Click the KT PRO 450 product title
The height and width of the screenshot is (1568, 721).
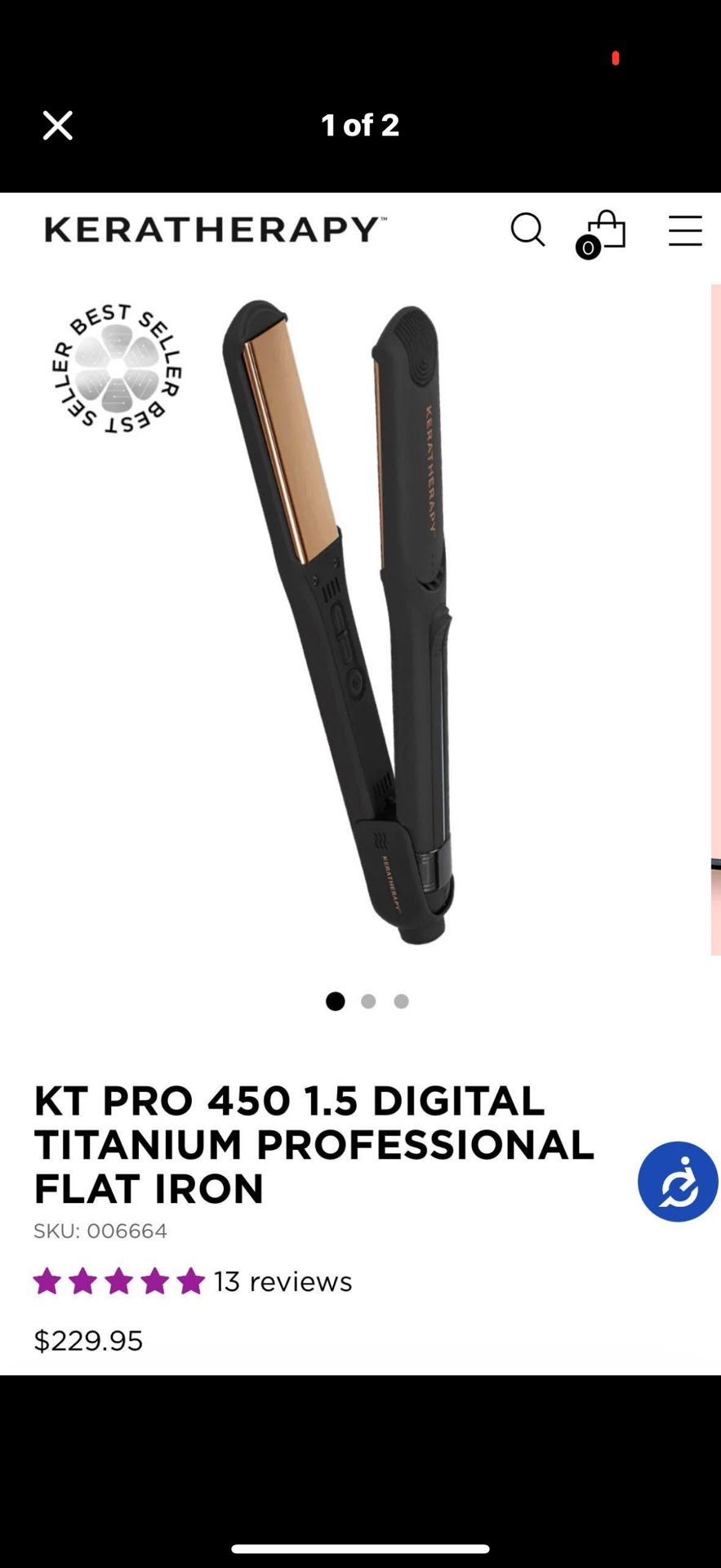tap(314, 1143)
